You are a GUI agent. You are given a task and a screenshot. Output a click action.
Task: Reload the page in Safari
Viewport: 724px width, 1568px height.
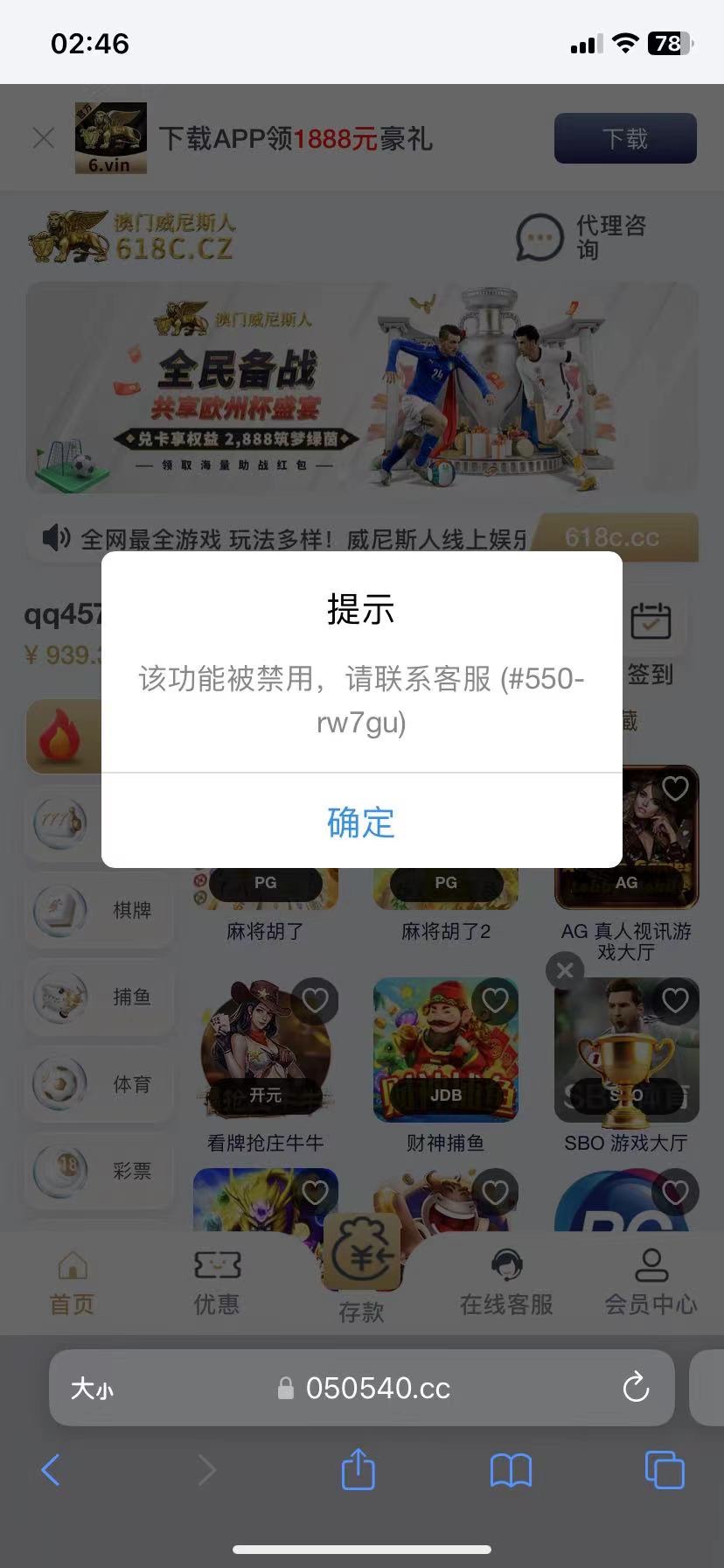coord(635,1388)
